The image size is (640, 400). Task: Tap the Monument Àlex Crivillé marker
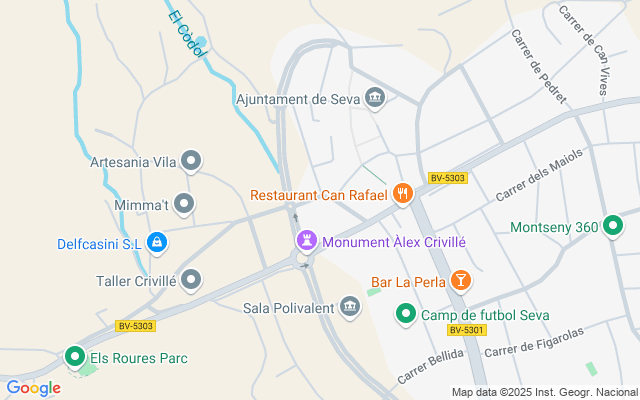coord(307,241)
